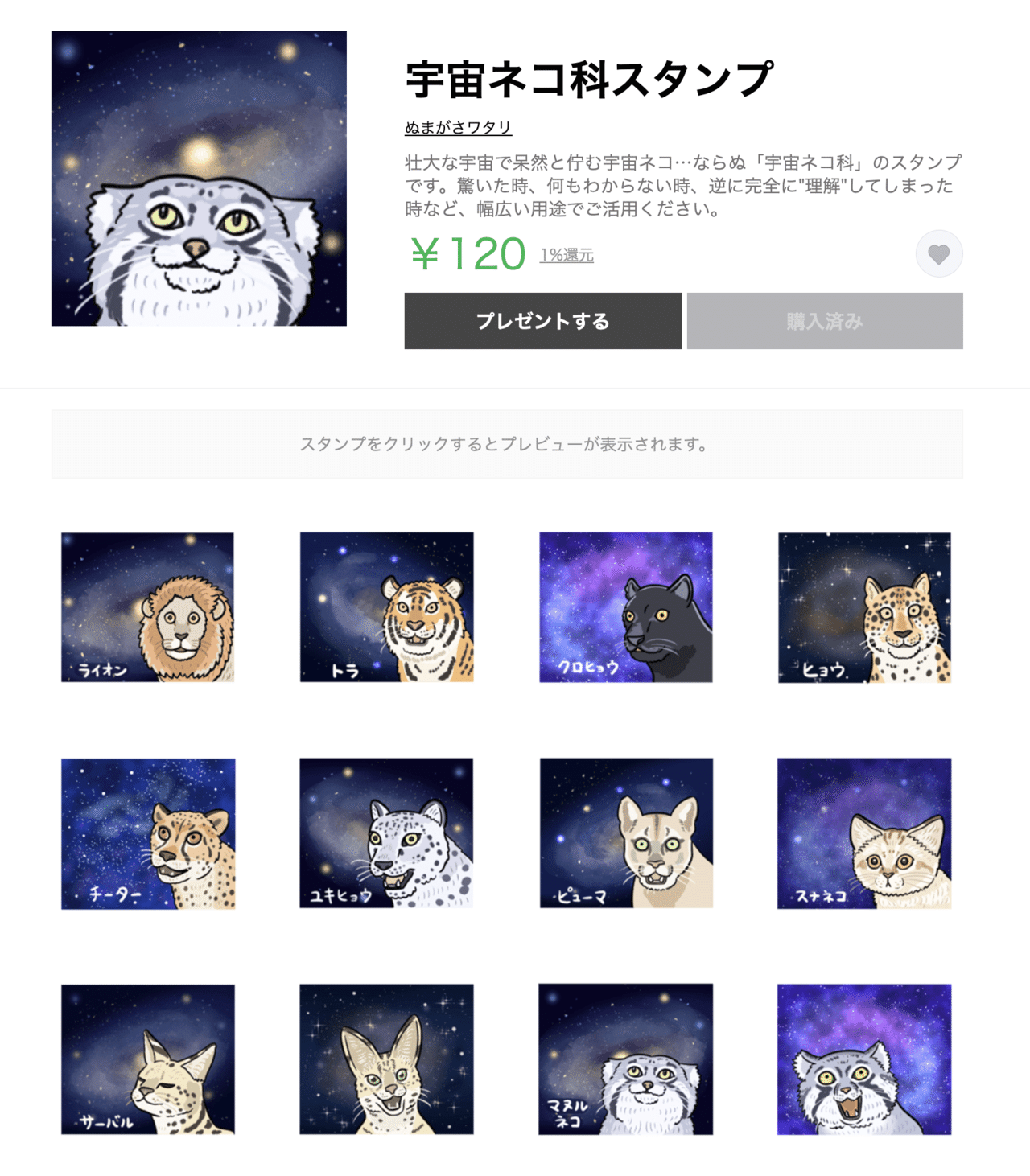Preview the ライオン sticker
Viewport: 1030px width, 1176px height.
click(x=147, y=607)
